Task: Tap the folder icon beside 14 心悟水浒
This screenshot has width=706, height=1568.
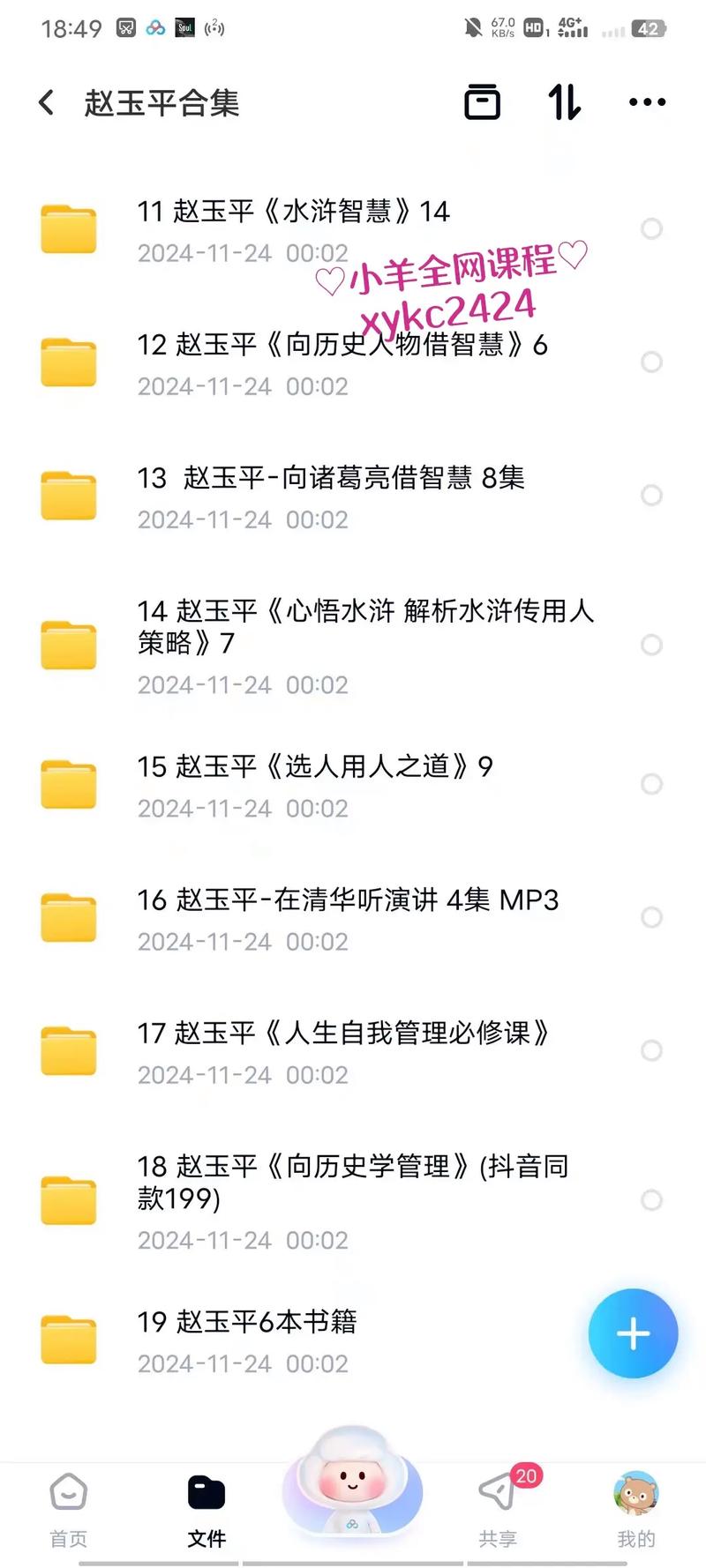Action: point(69,645)
